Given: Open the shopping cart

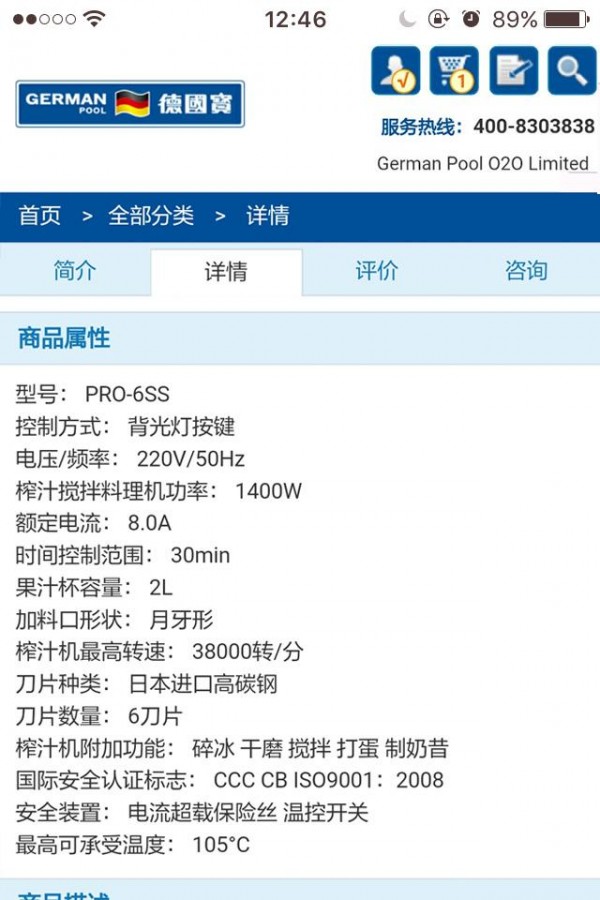Looking at the screenshot, I should (455, 70).
